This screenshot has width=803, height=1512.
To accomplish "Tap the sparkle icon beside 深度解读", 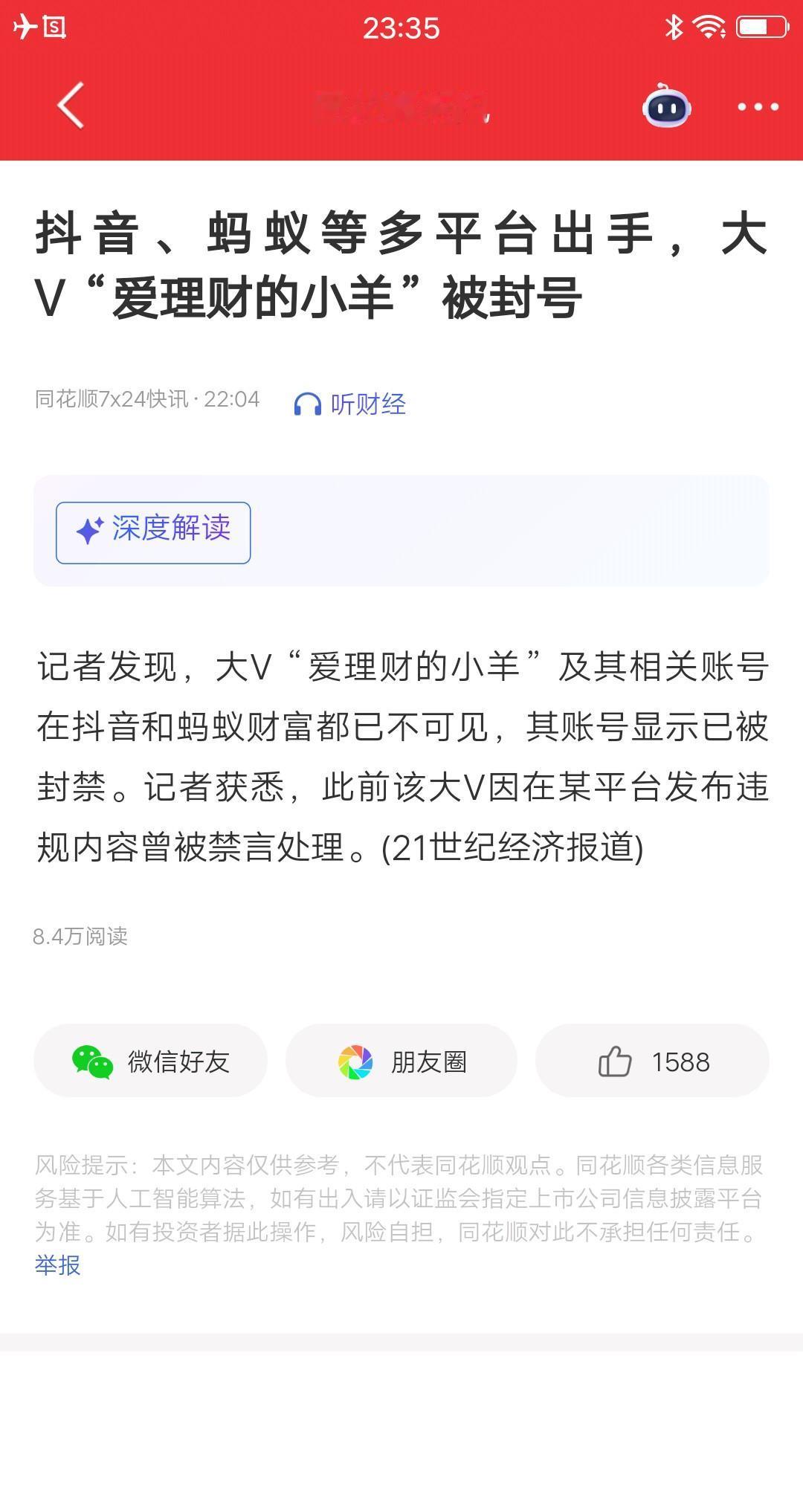I will (x=88, y=531).
